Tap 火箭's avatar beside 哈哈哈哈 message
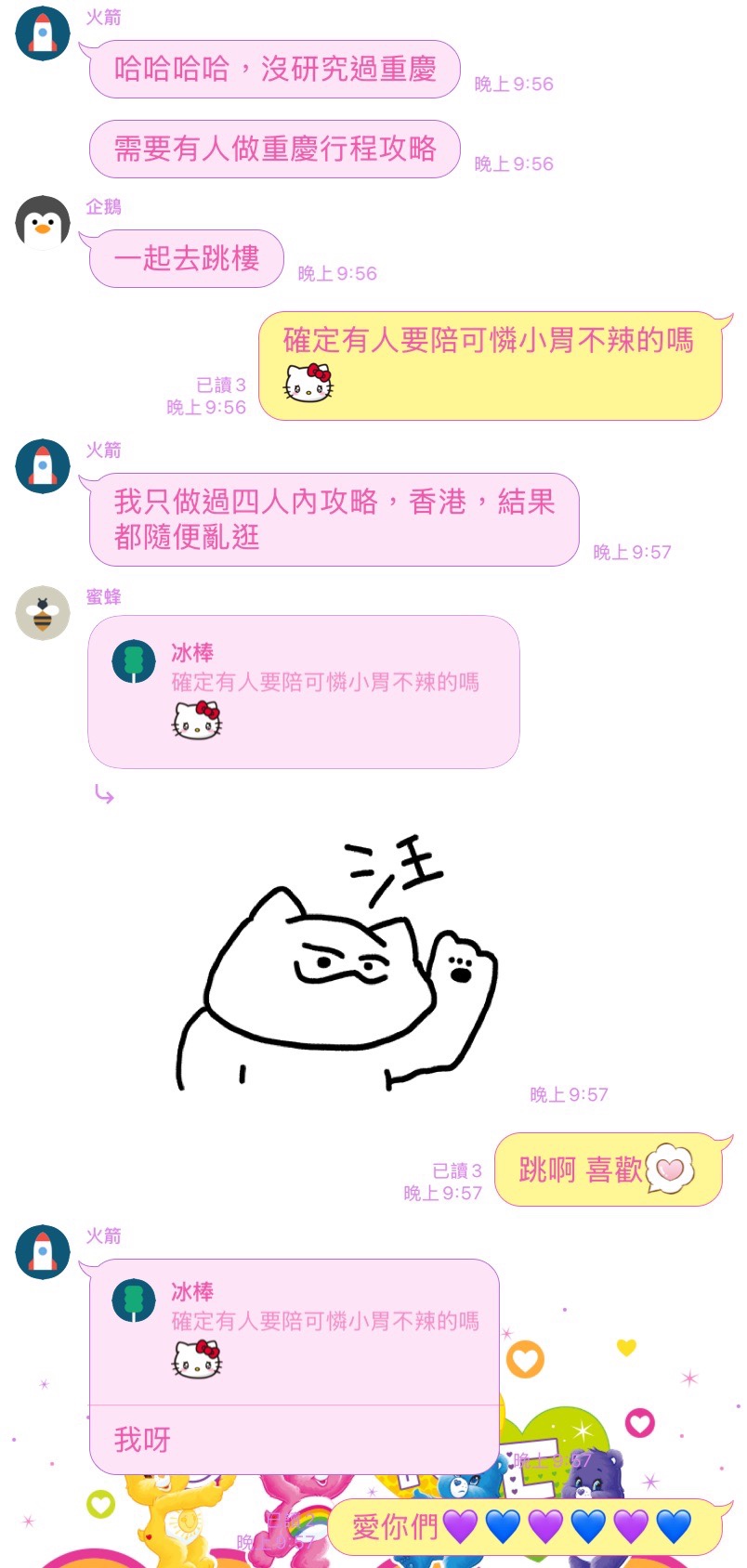 (43, 33)
